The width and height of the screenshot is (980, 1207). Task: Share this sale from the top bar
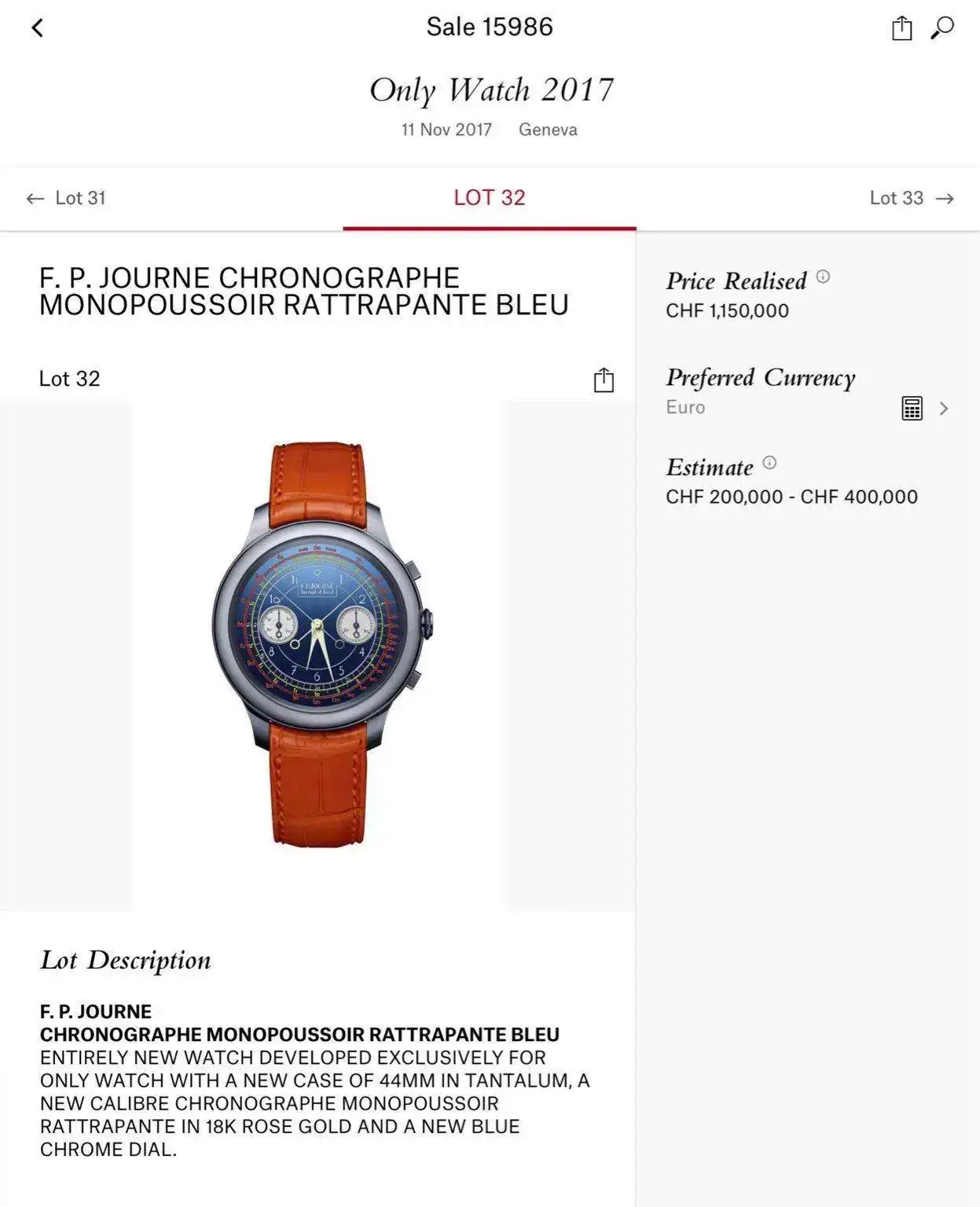pos(901,28)
